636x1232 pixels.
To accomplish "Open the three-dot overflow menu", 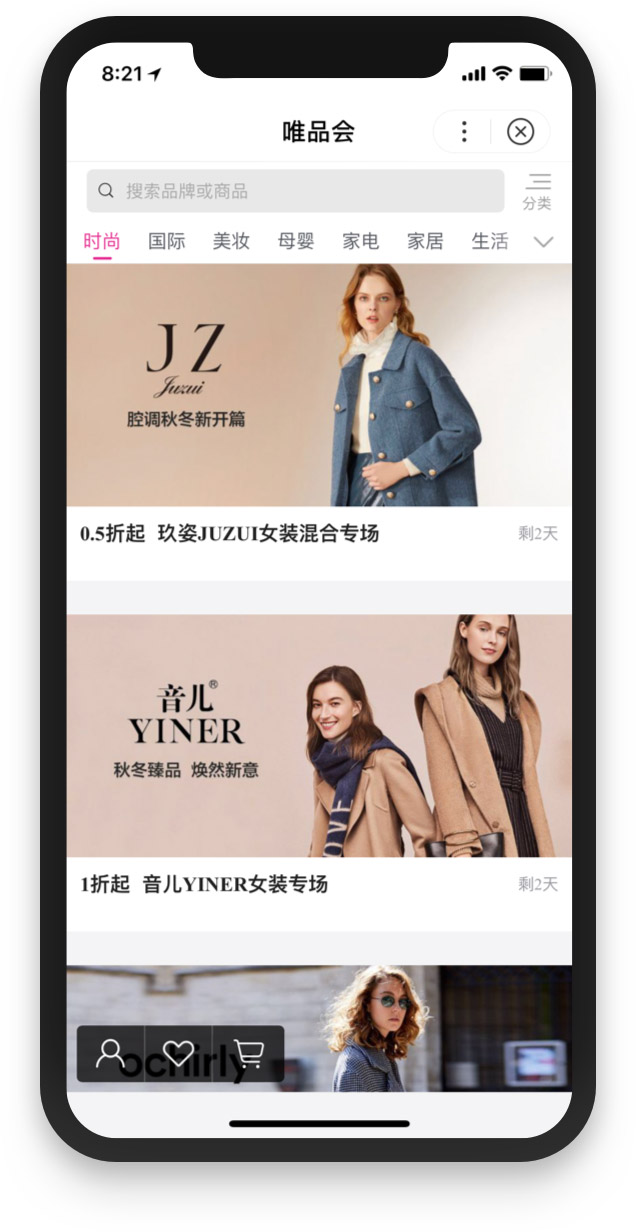I will (463, 132).
